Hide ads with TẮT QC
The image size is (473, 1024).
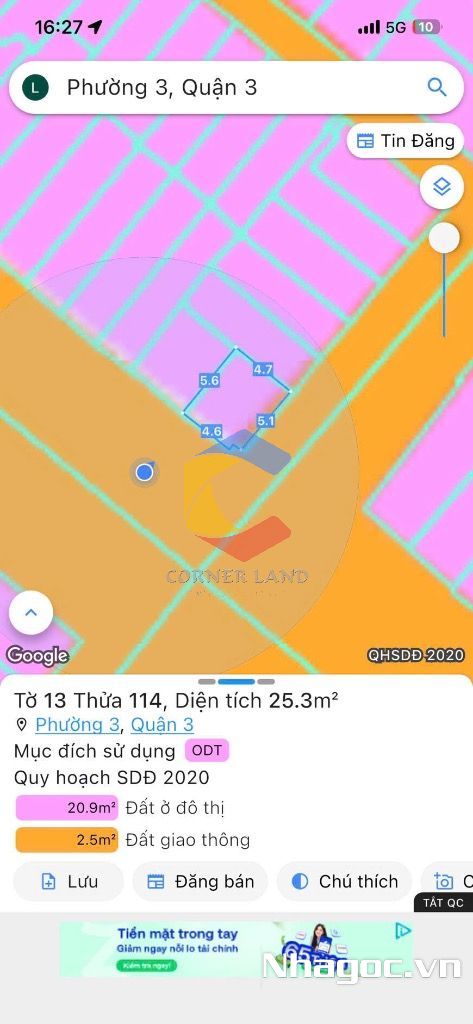[443, 903]
